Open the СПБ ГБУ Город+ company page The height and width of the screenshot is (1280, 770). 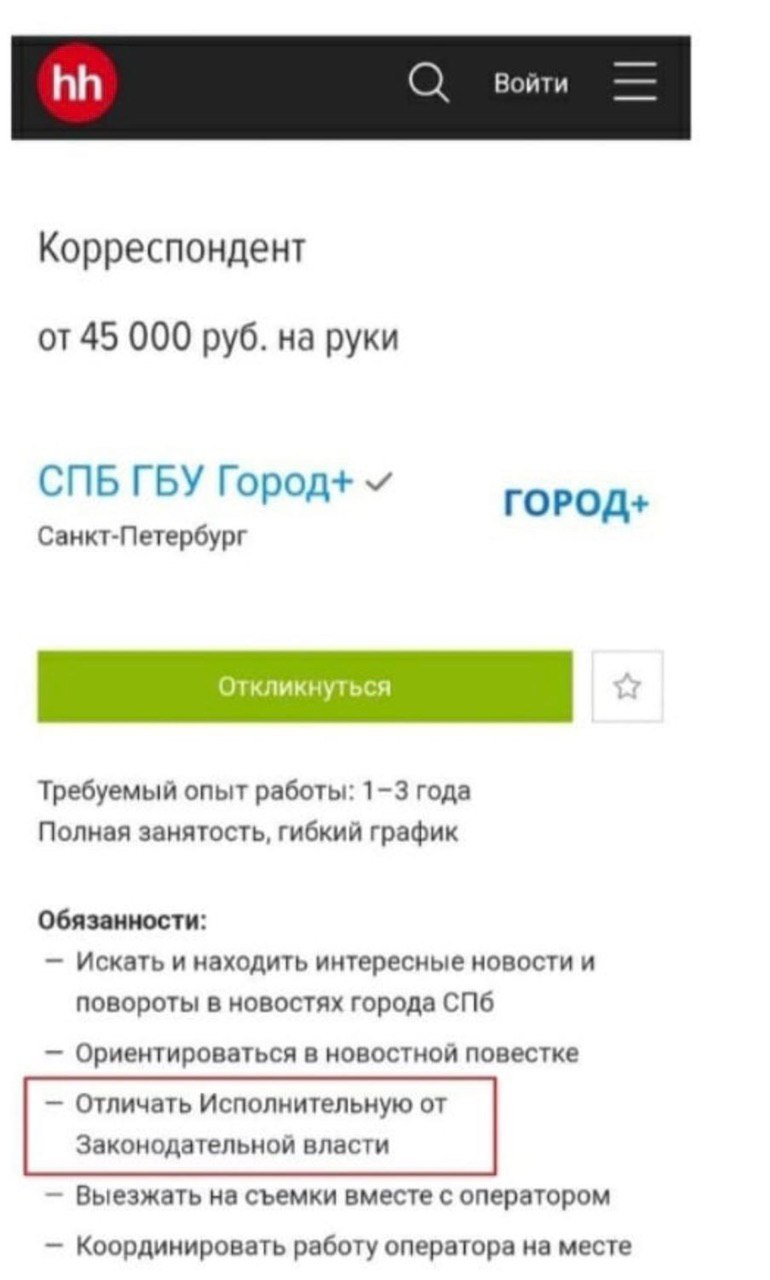[196, 483]
